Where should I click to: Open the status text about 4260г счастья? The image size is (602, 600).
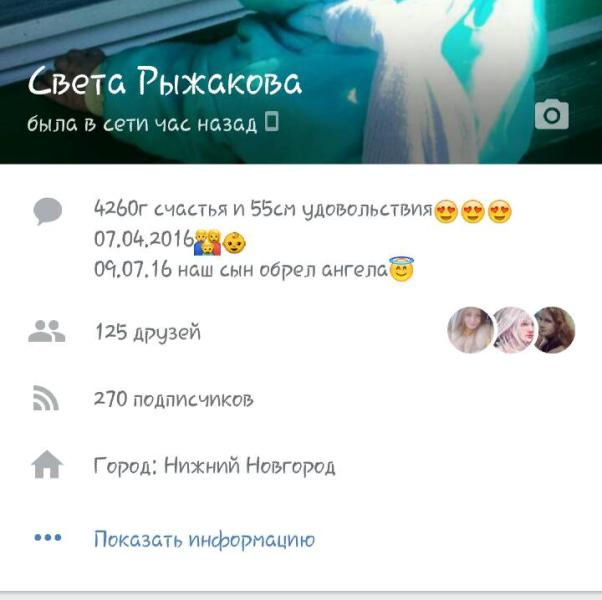[x=262, y=211]
